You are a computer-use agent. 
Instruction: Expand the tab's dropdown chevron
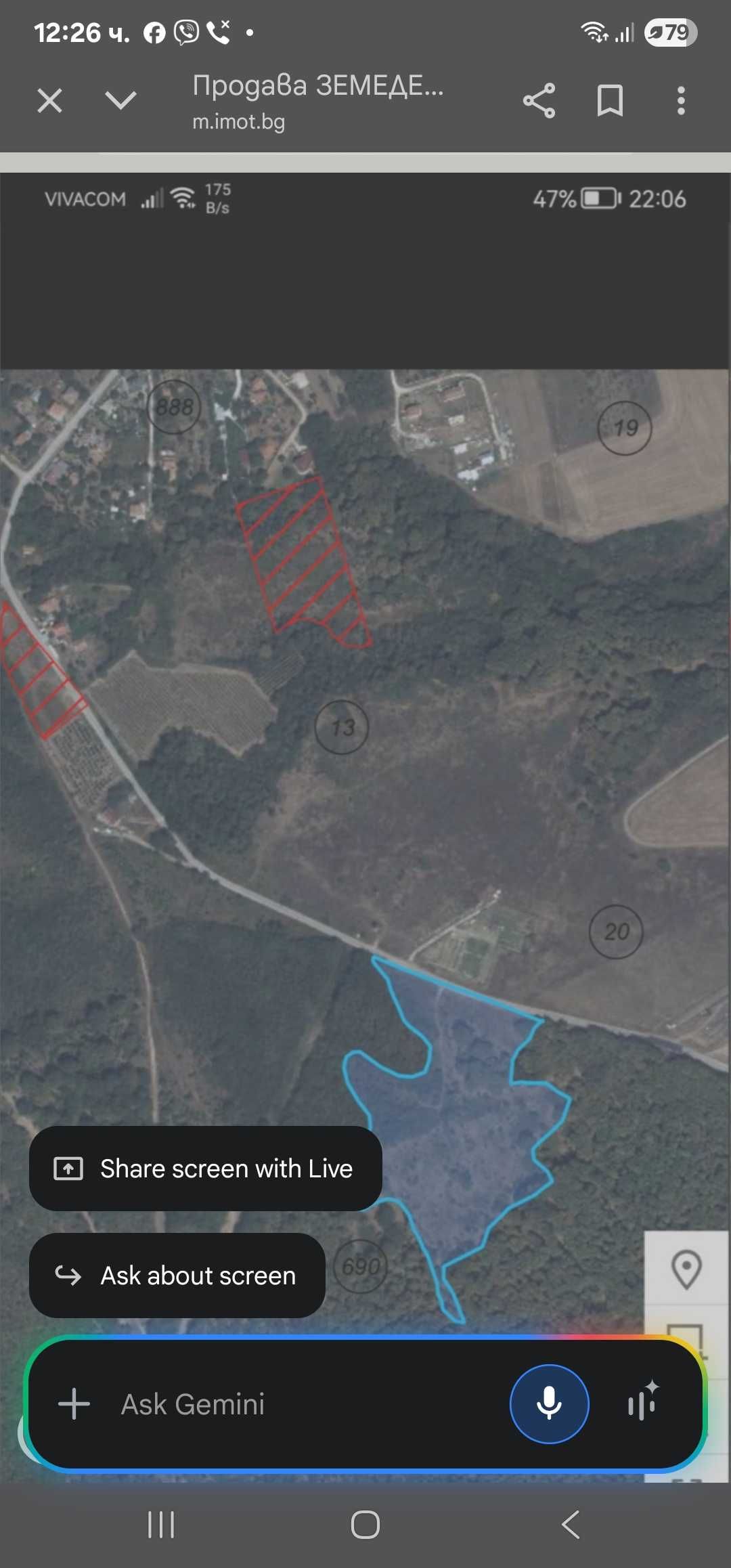click(121, 101)
